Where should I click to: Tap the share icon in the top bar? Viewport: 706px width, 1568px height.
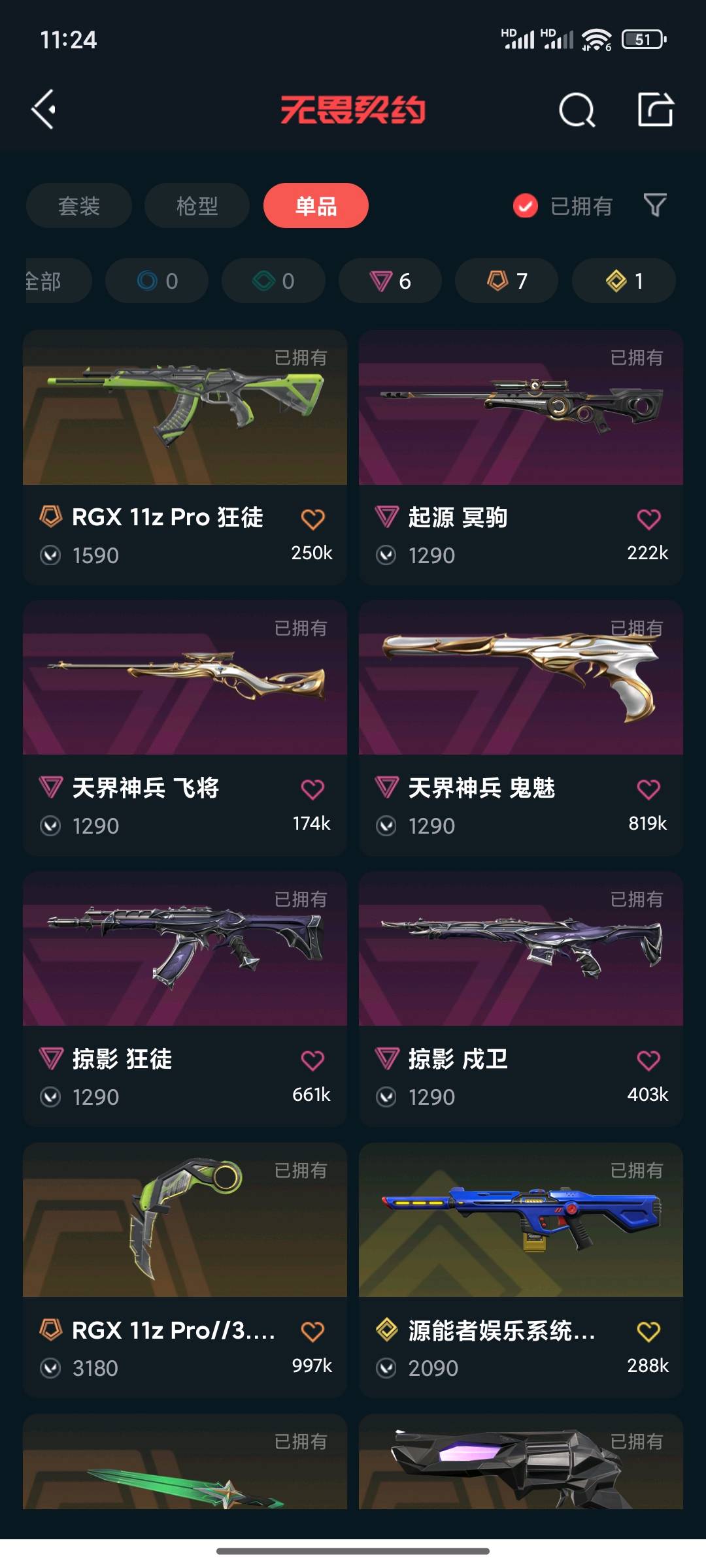tap(655, 109)
